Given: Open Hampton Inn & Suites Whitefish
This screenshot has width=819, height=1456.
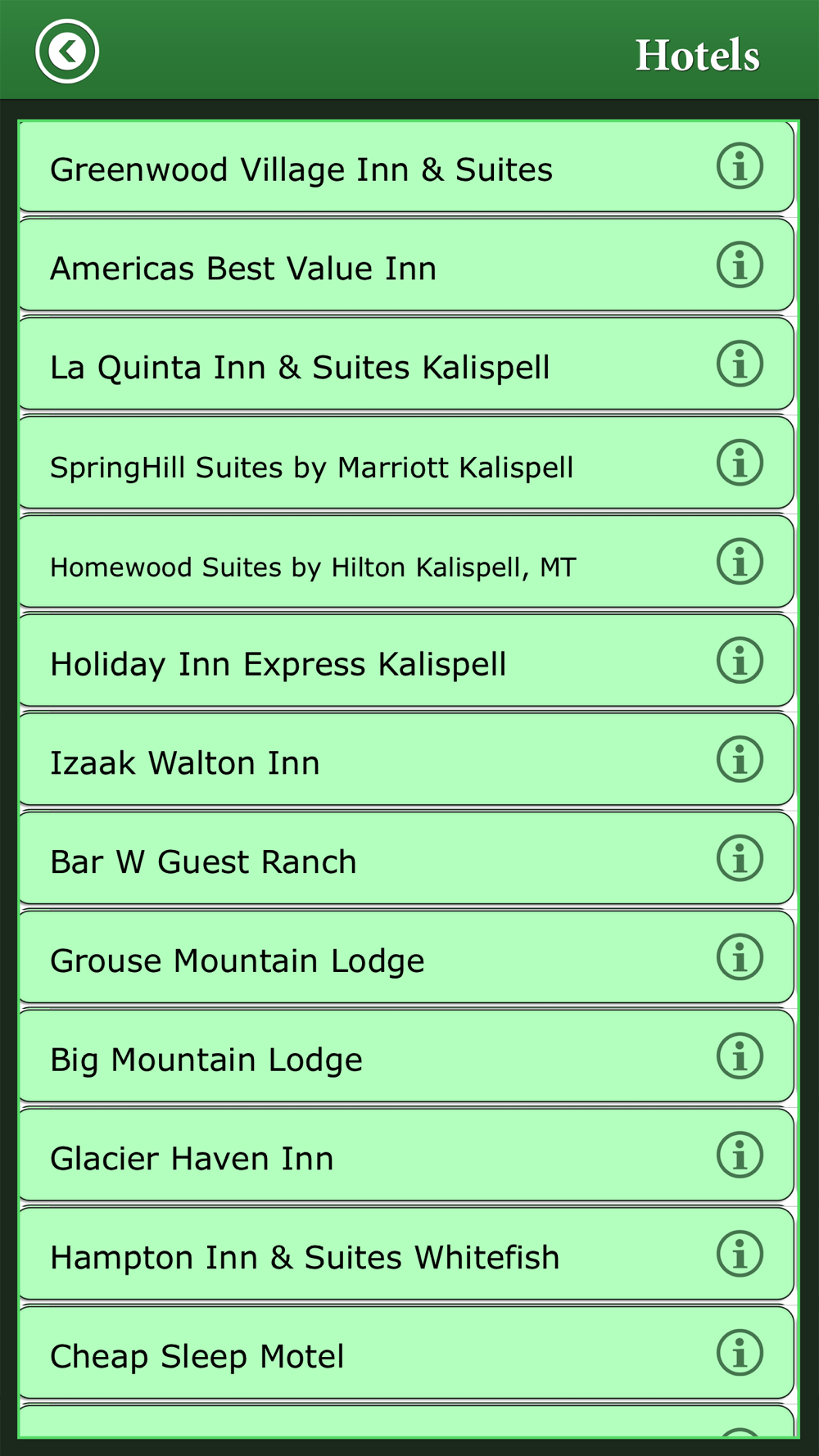Looking at the screenshot, I should (406, 1254).
